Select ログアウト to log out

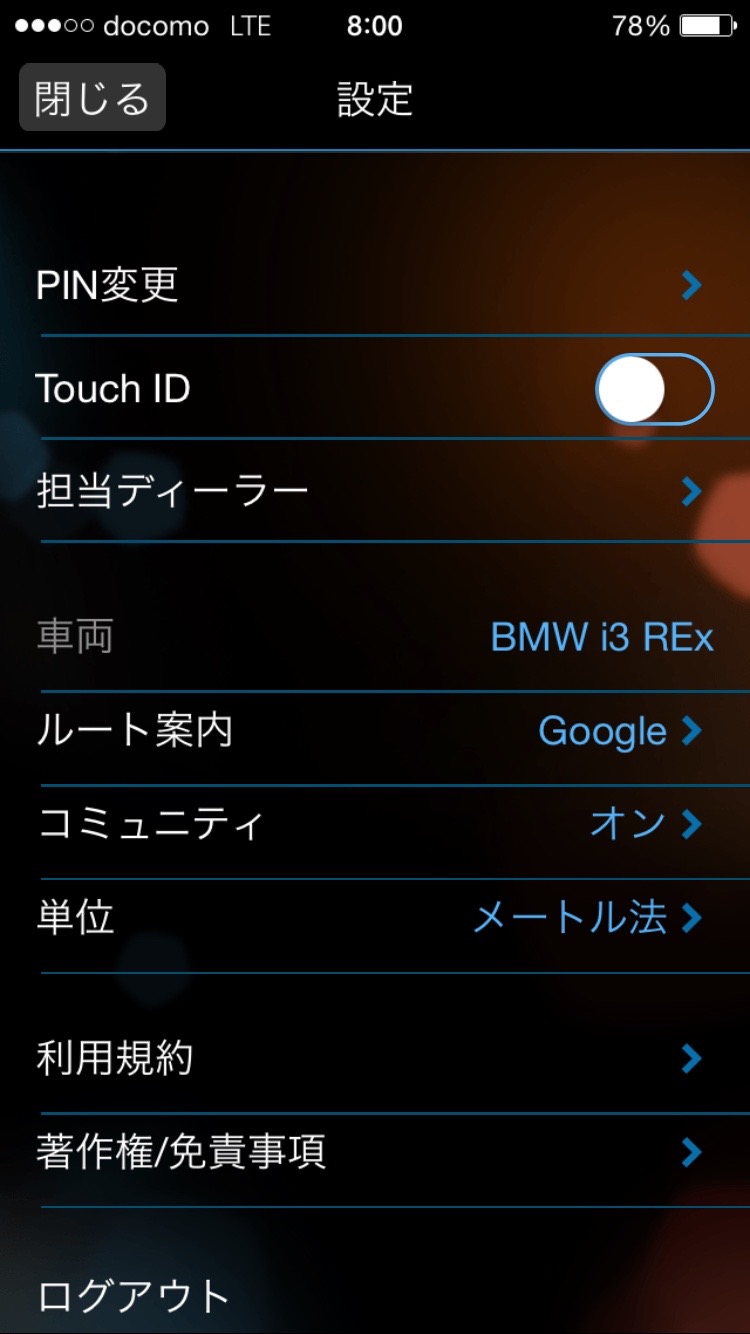pyautogui.click(x=134, y=1296)
